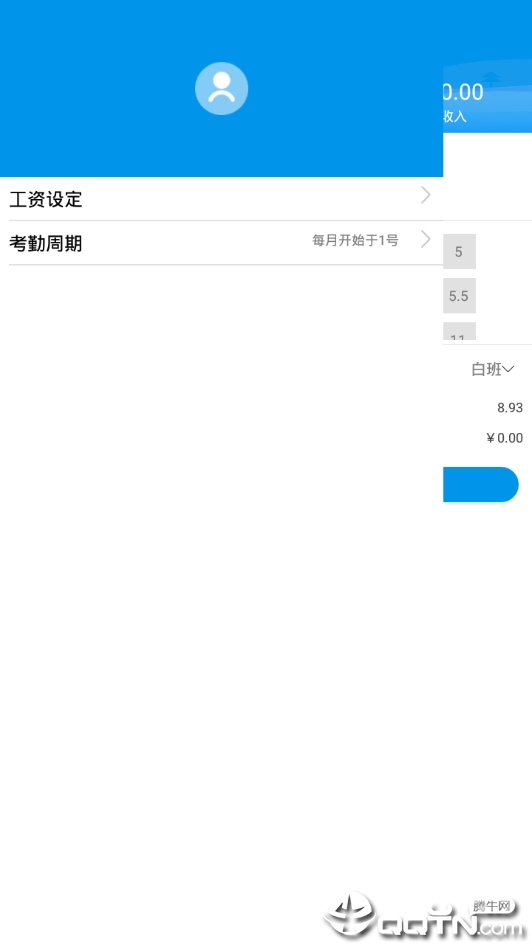Expand the 白班 shift dropdown
The width and height of the screenshot is (532, 944).
[x=492, y=369]
